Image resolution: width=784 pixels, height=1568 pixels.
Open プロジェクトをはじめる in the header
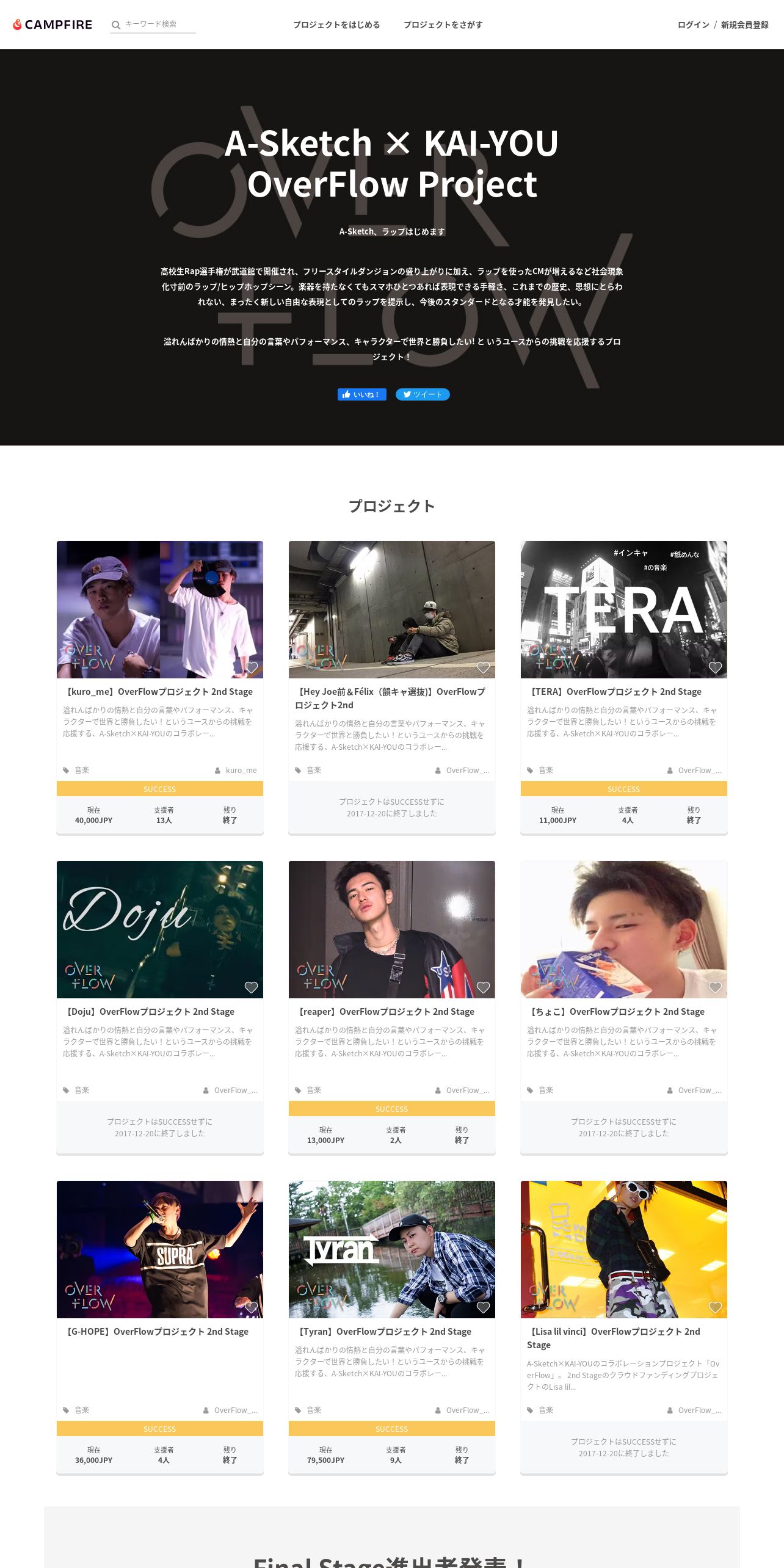click(336, 24)
